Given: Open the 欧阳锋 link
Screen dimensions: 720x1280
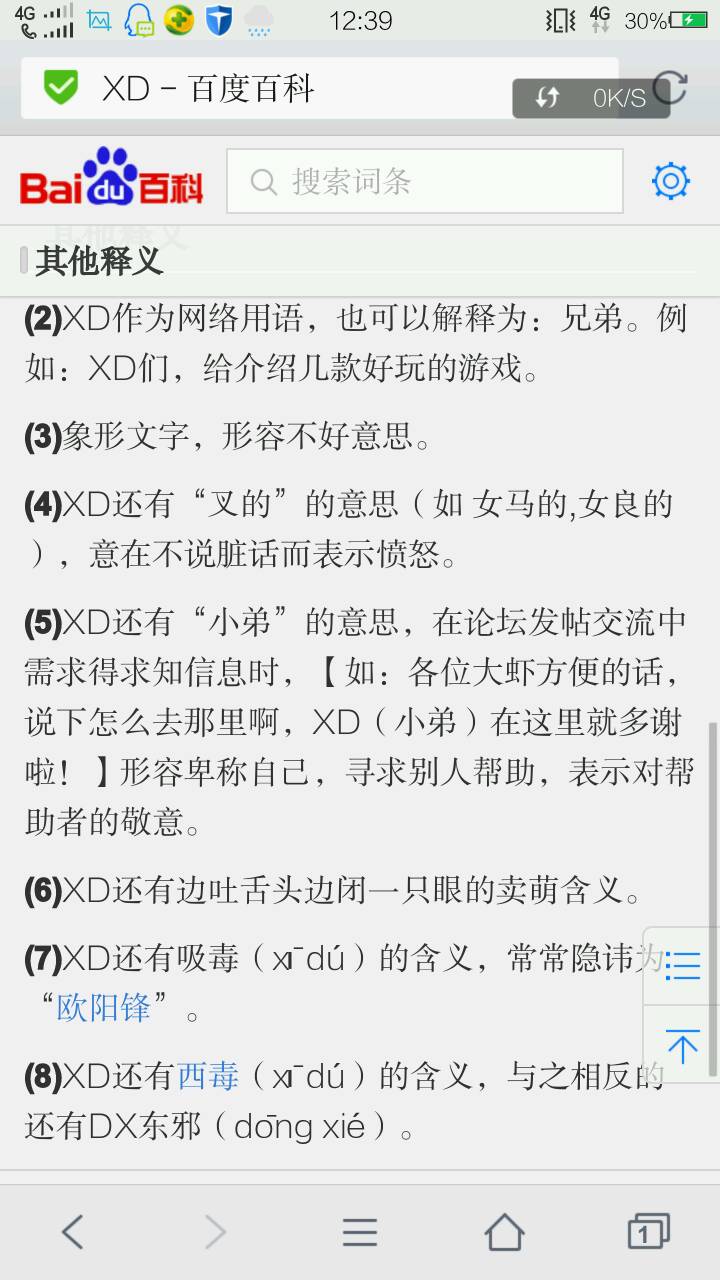Looking at the screenshot, I should [103, 1007].
